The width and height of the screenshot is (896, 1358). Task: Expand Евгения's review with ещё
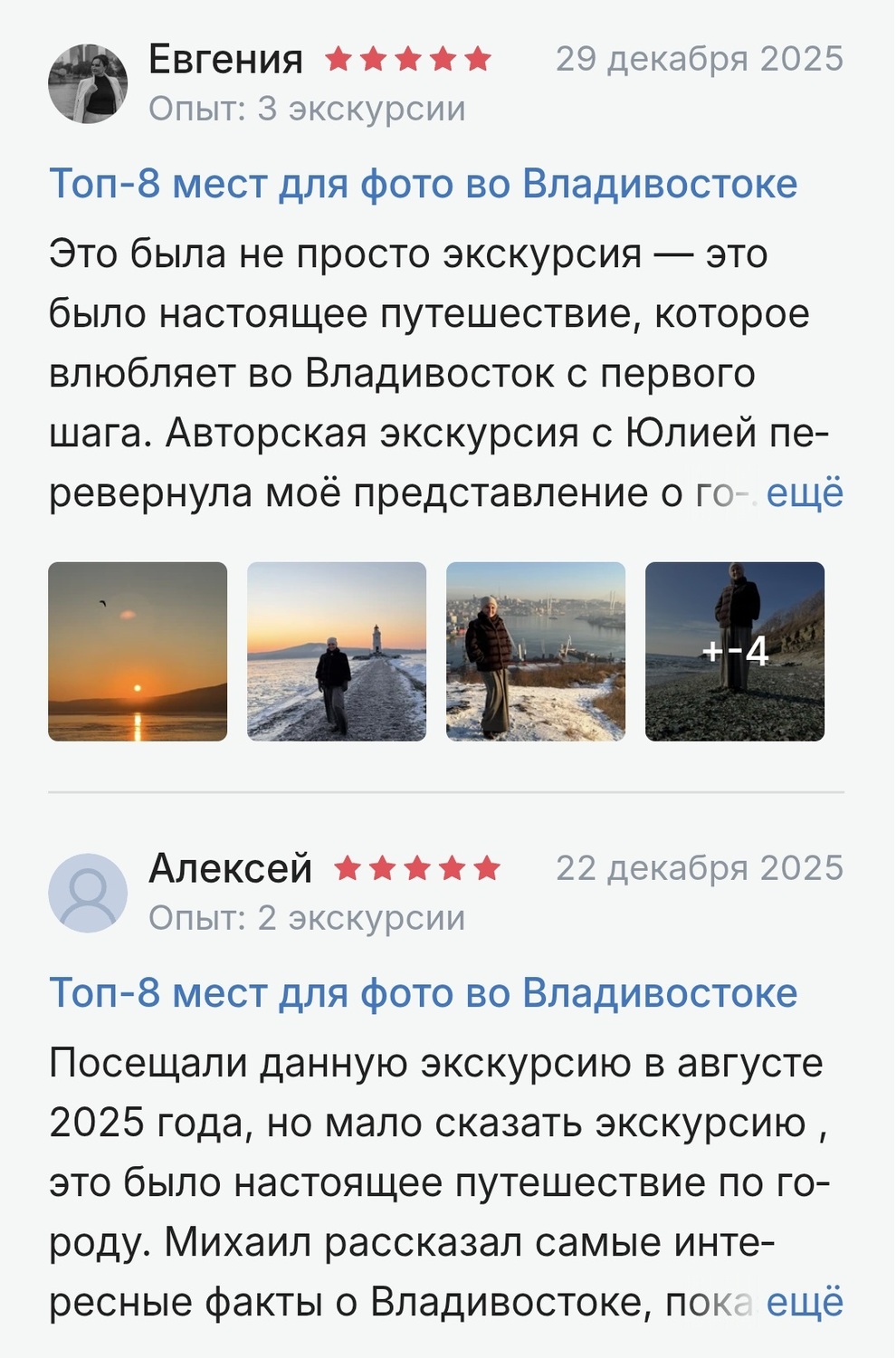click(805, 493)
